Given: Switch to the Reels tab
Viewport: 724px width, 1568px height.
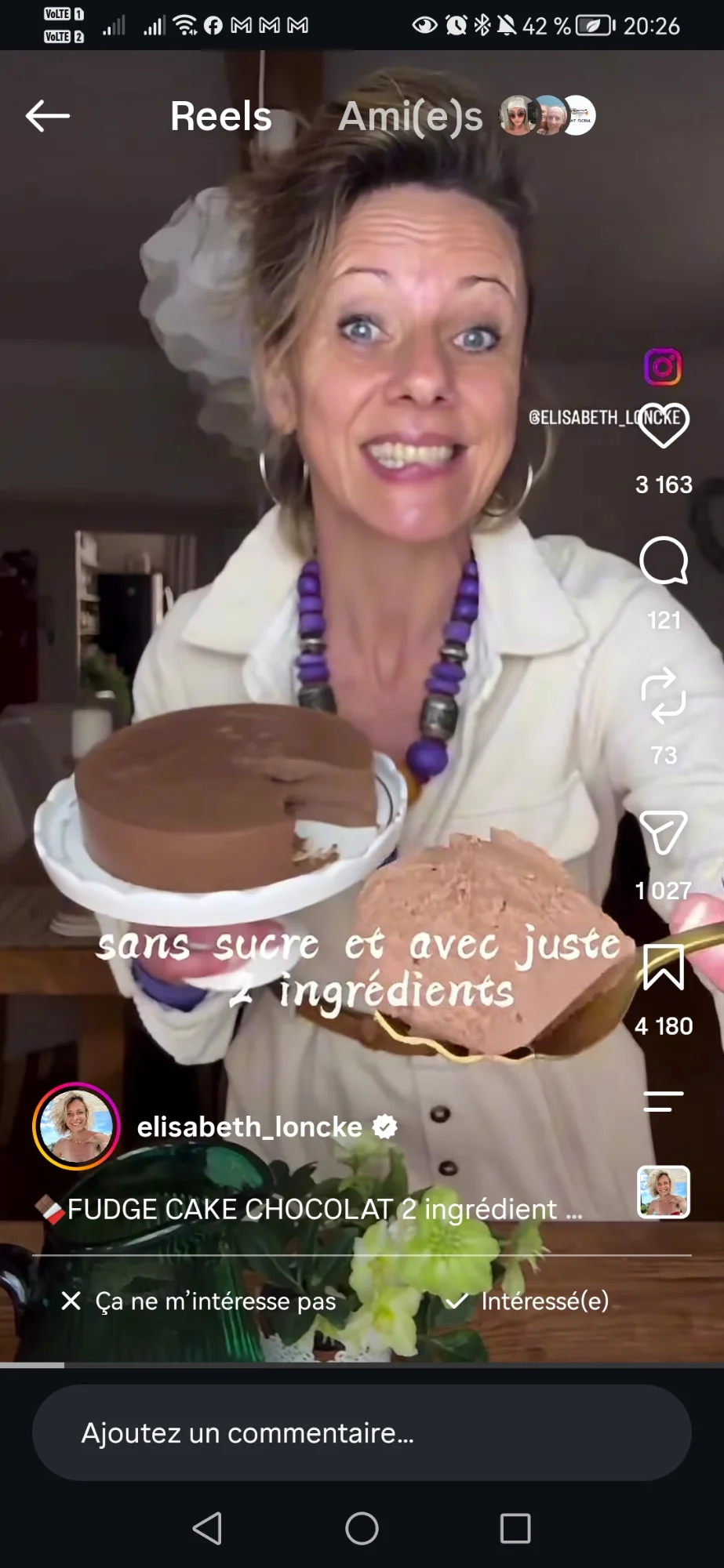Looking at the screenshot, I should (x=221, y=117).
